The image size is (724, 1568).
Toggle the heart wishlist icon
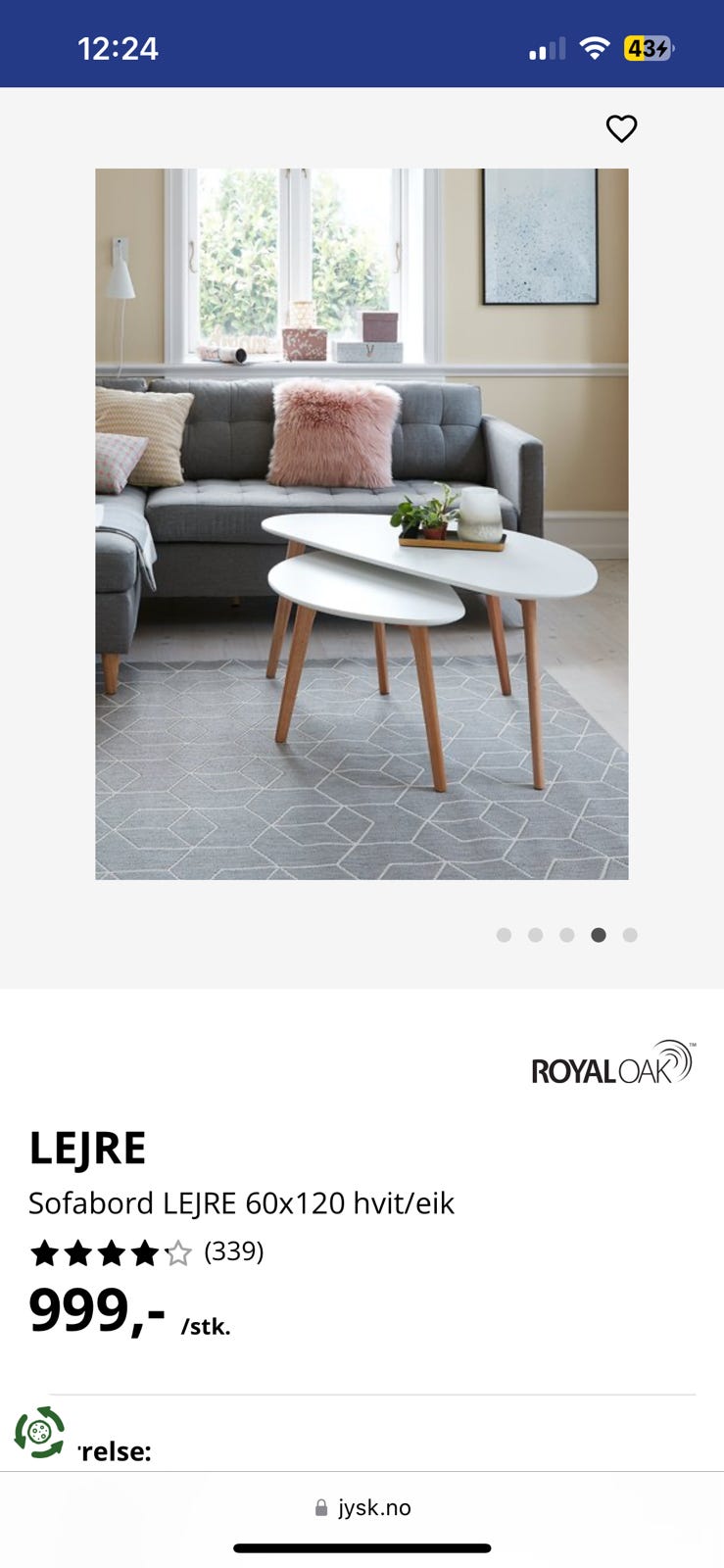point(621,127)
